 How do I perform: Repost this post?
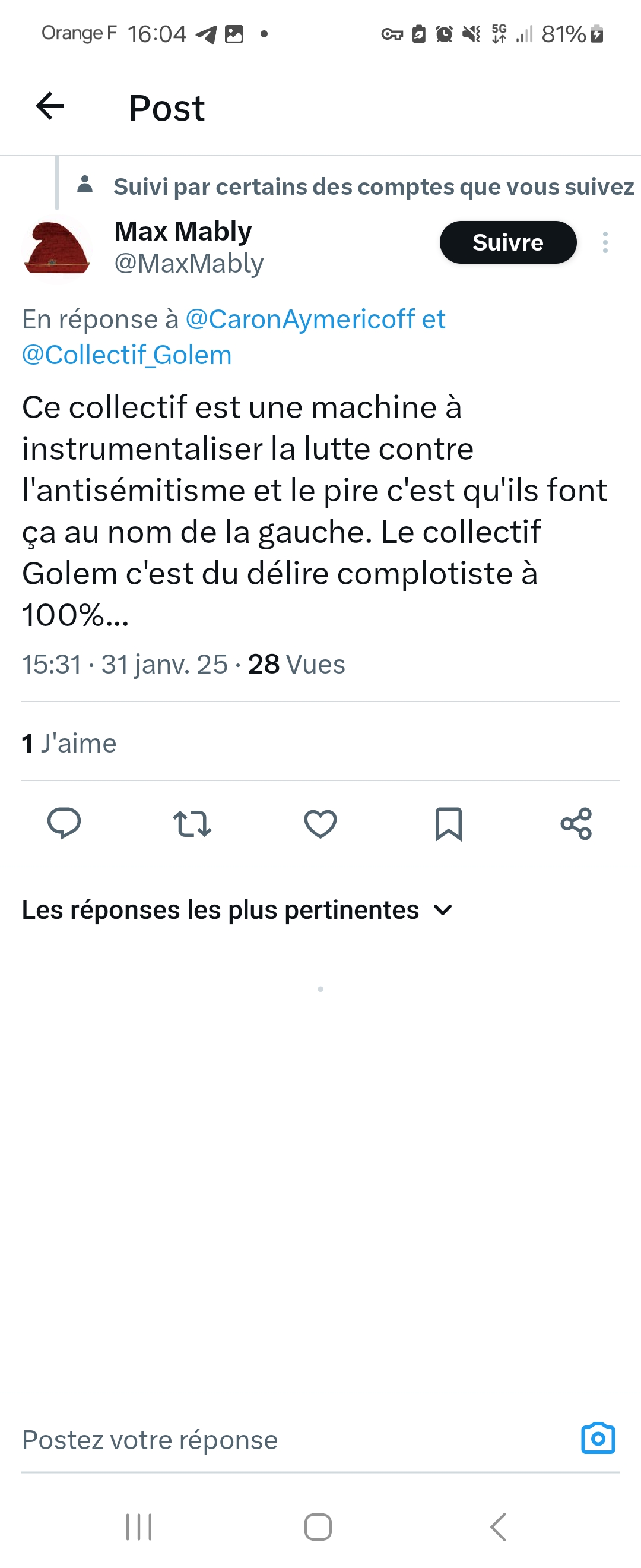[x=192, y=824]
